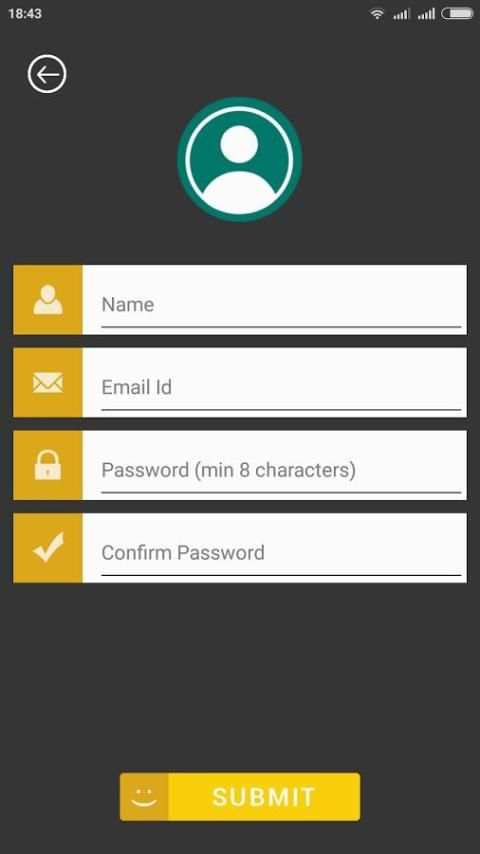Select the Email Id field
480x854 pixels.
[281, 387]
